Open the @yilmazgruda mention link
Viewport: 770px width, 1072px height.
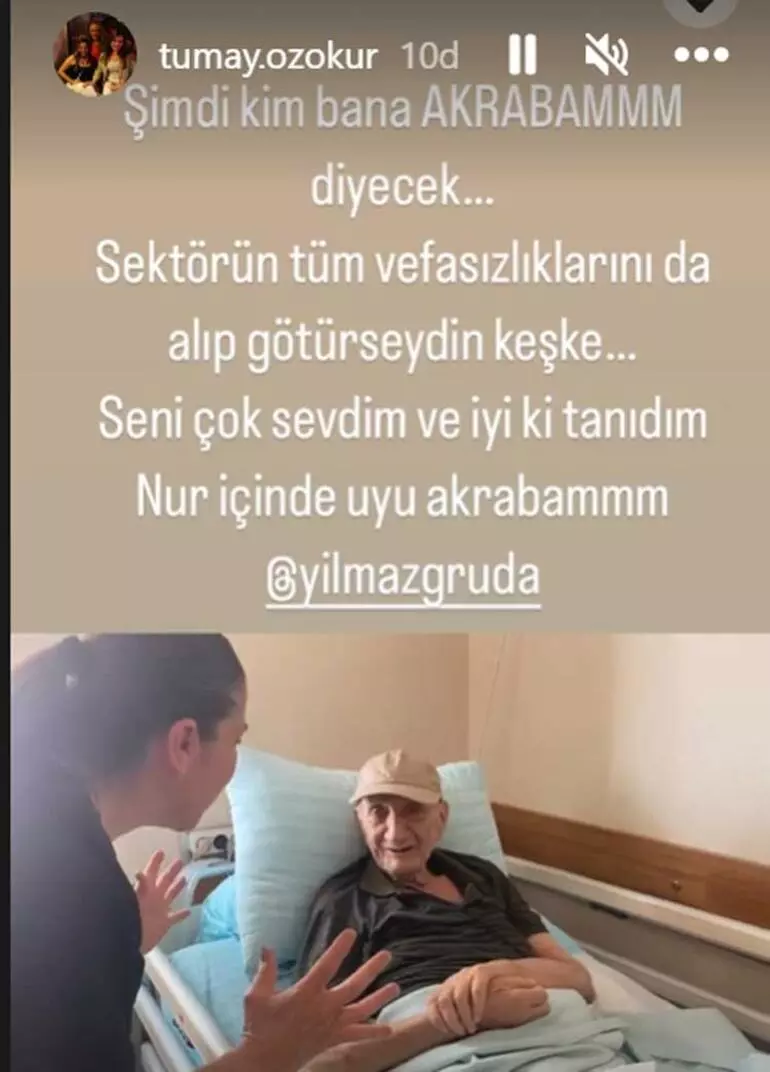(x=402, y=579)
